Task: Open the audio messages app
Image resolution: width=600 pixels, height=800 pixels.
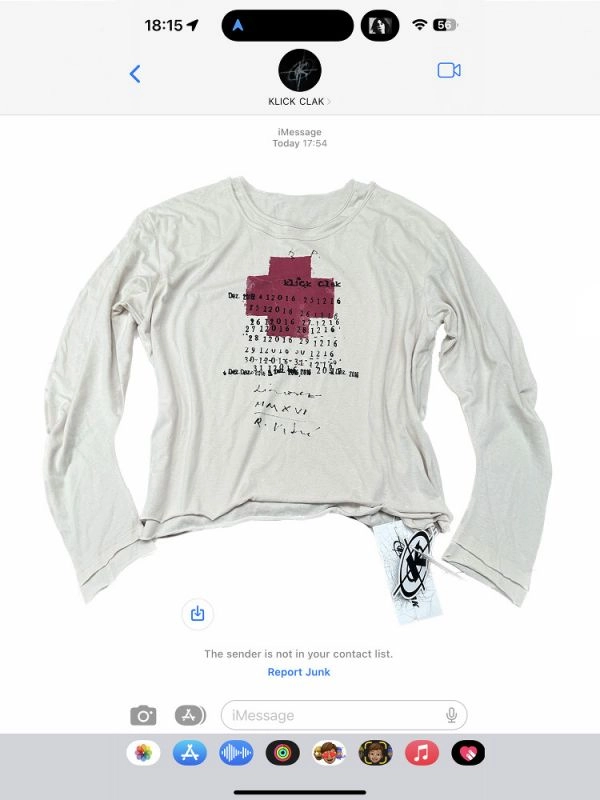Action: click(x=236, y=753)
